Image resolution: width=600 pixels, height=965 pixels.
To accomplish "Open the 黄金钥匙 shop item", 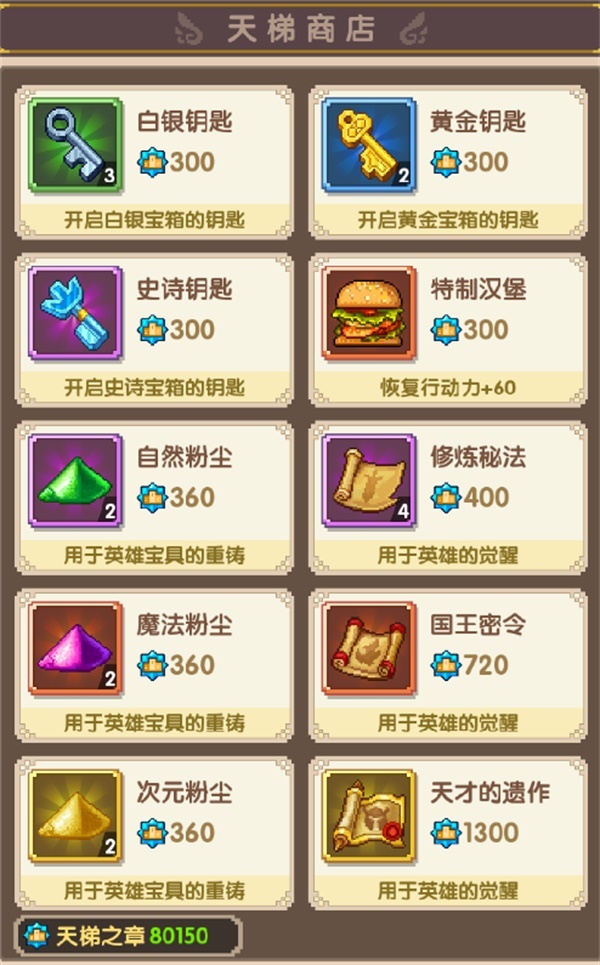I will (447, 160).
